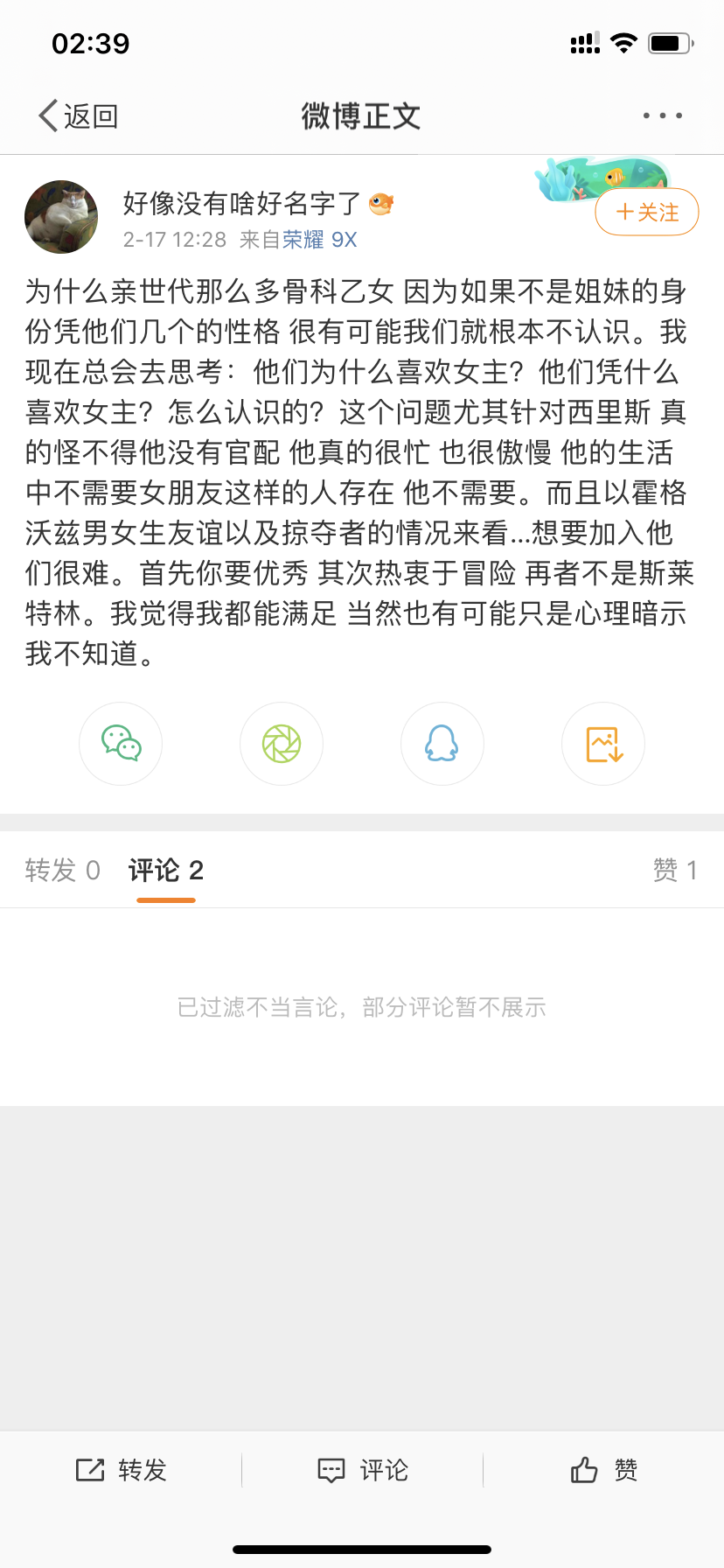Share post to WeChat Moments
724x1568 pixels.
tap(282, 744)
